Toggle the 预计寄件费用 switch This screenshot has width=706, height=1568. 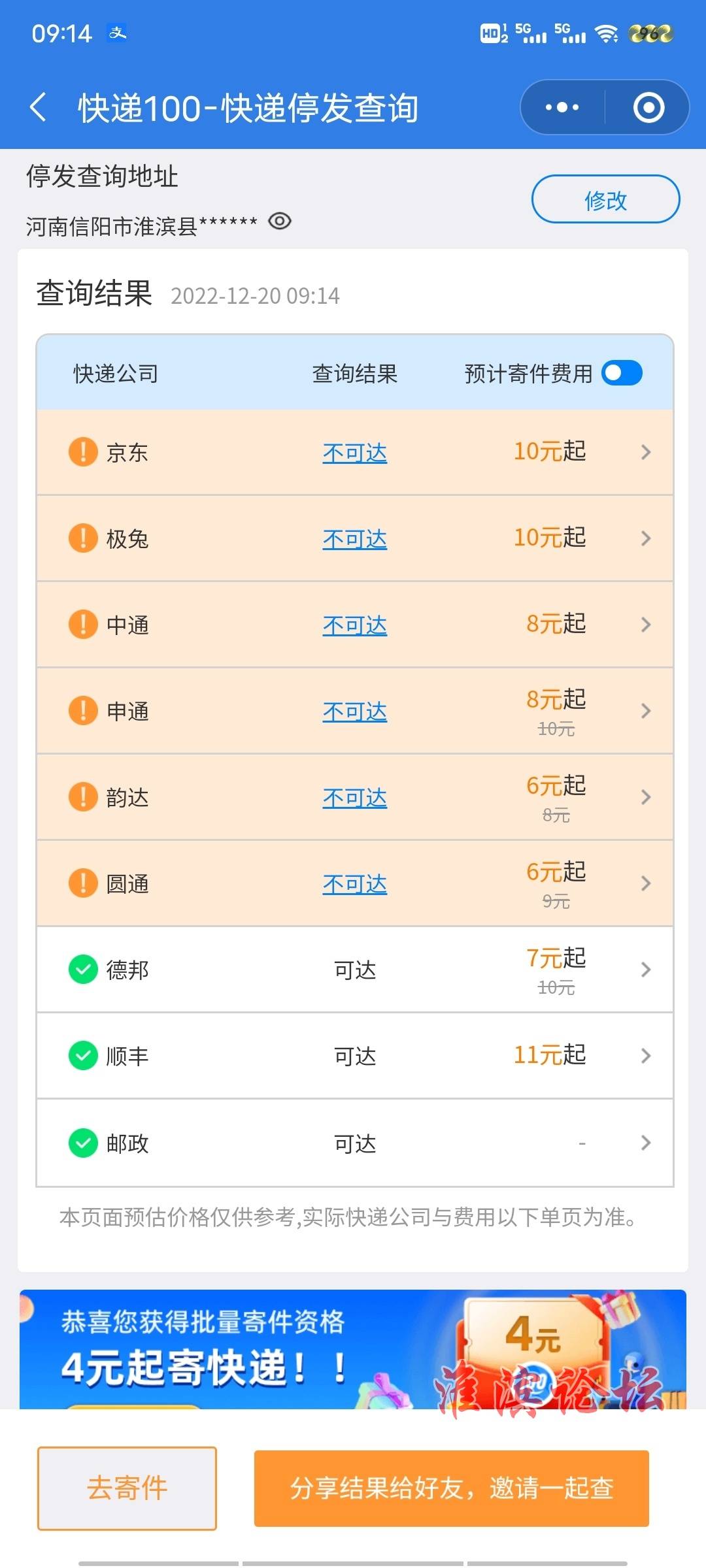point(622,373)
